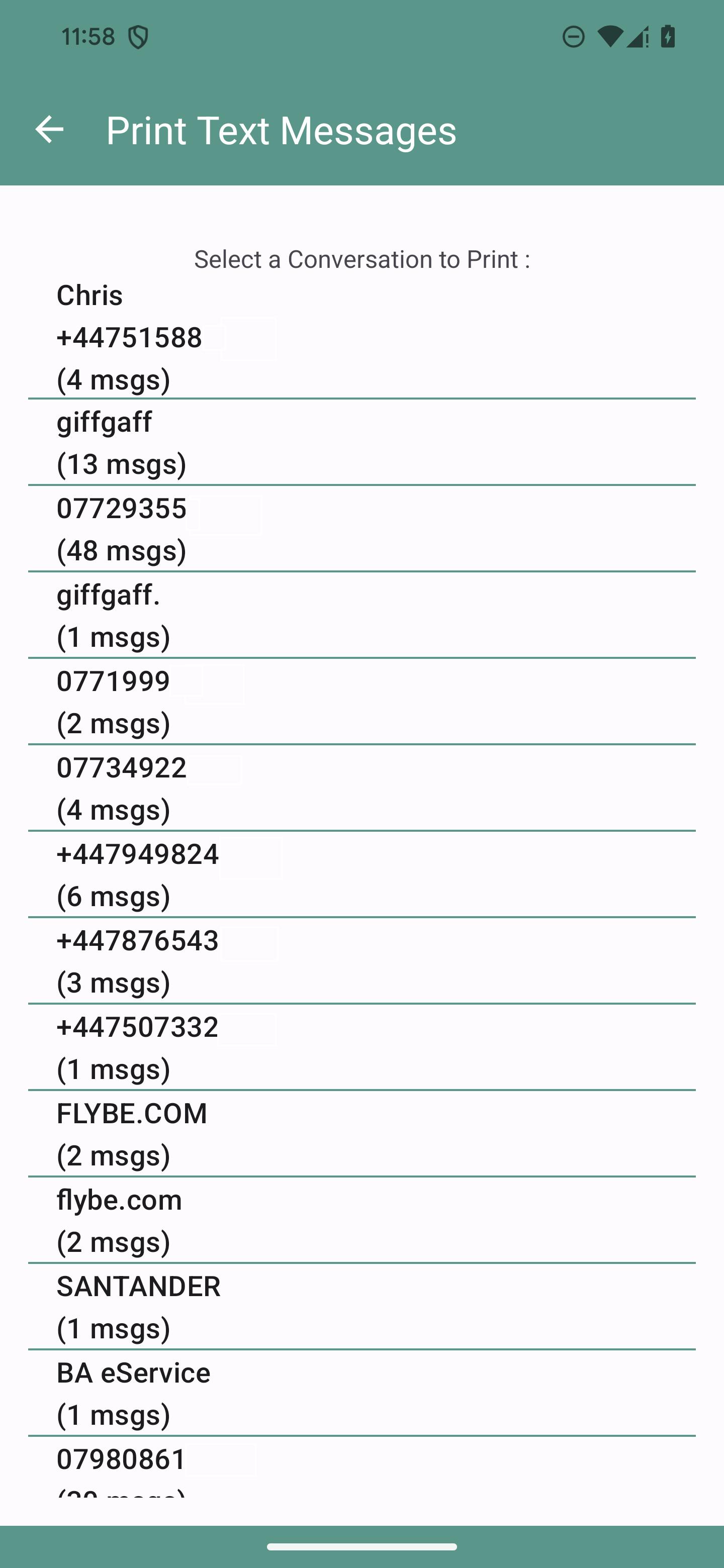
Task: Open the 07734922 conversation
Action: pyautogui.click(x=361, y=788)
